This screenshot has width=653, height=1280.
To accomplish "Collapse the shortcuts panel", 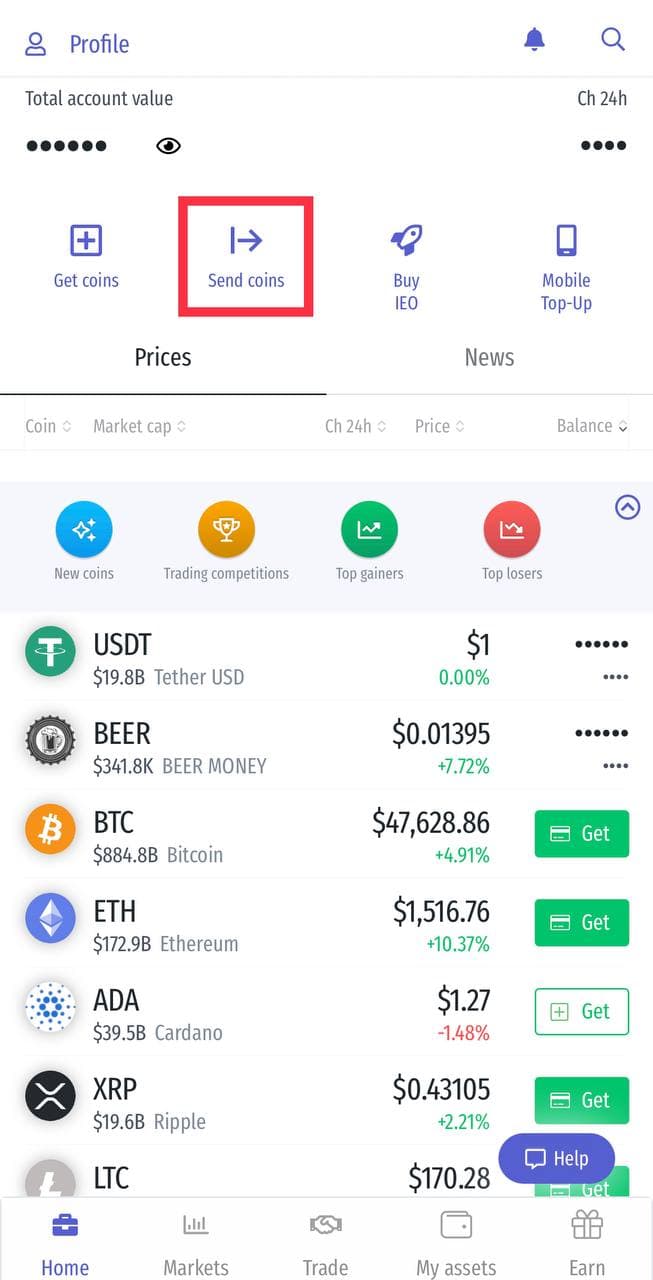I will click(x=627, y=508).
